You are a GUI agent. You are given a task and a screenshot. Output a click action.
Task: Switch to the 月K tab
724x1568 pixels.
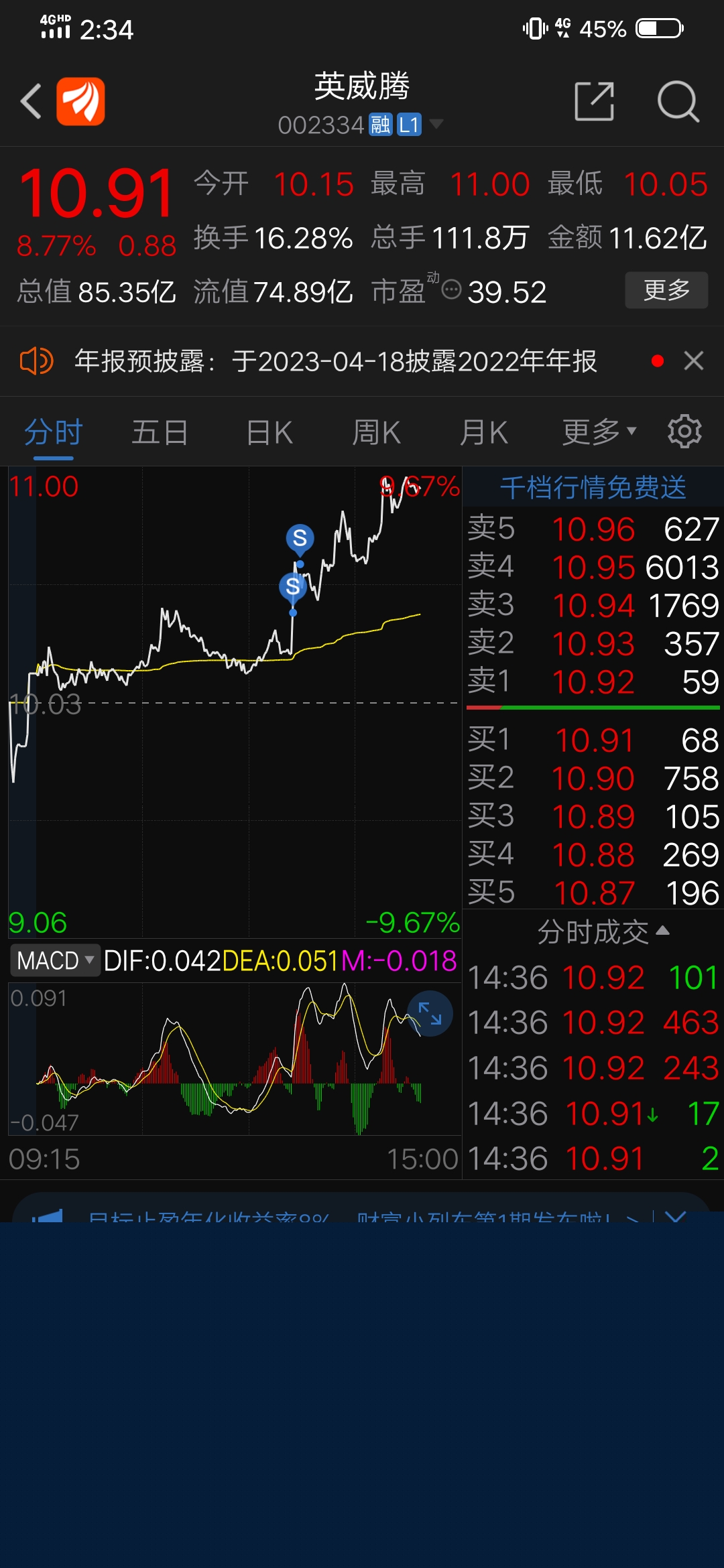pyautogui.click(x=484, y=432)
